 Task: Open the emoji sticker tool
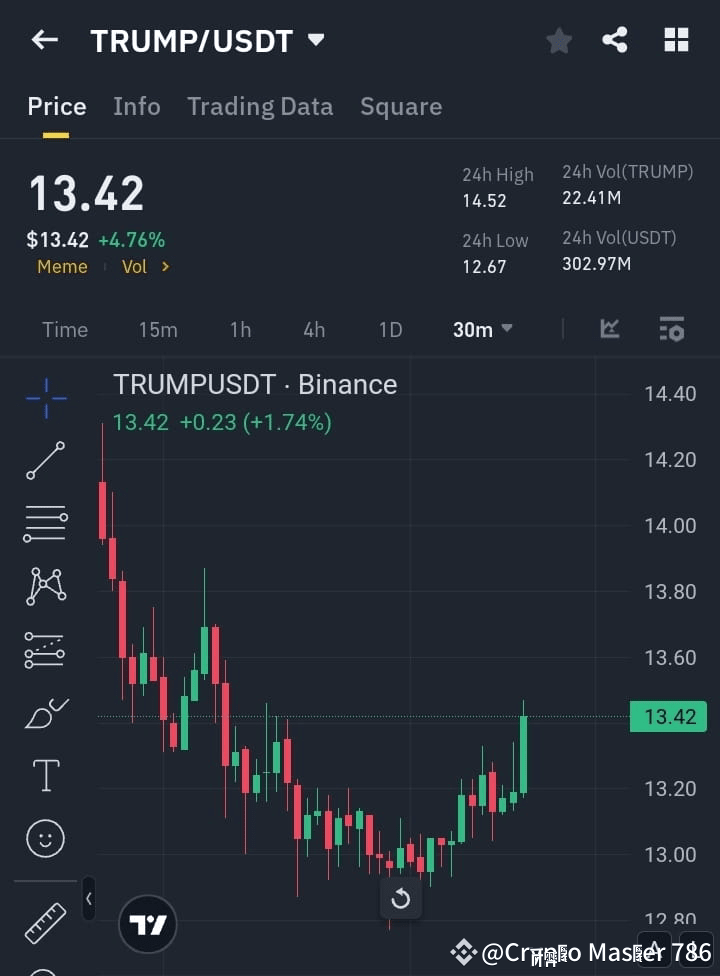point(45,838)
